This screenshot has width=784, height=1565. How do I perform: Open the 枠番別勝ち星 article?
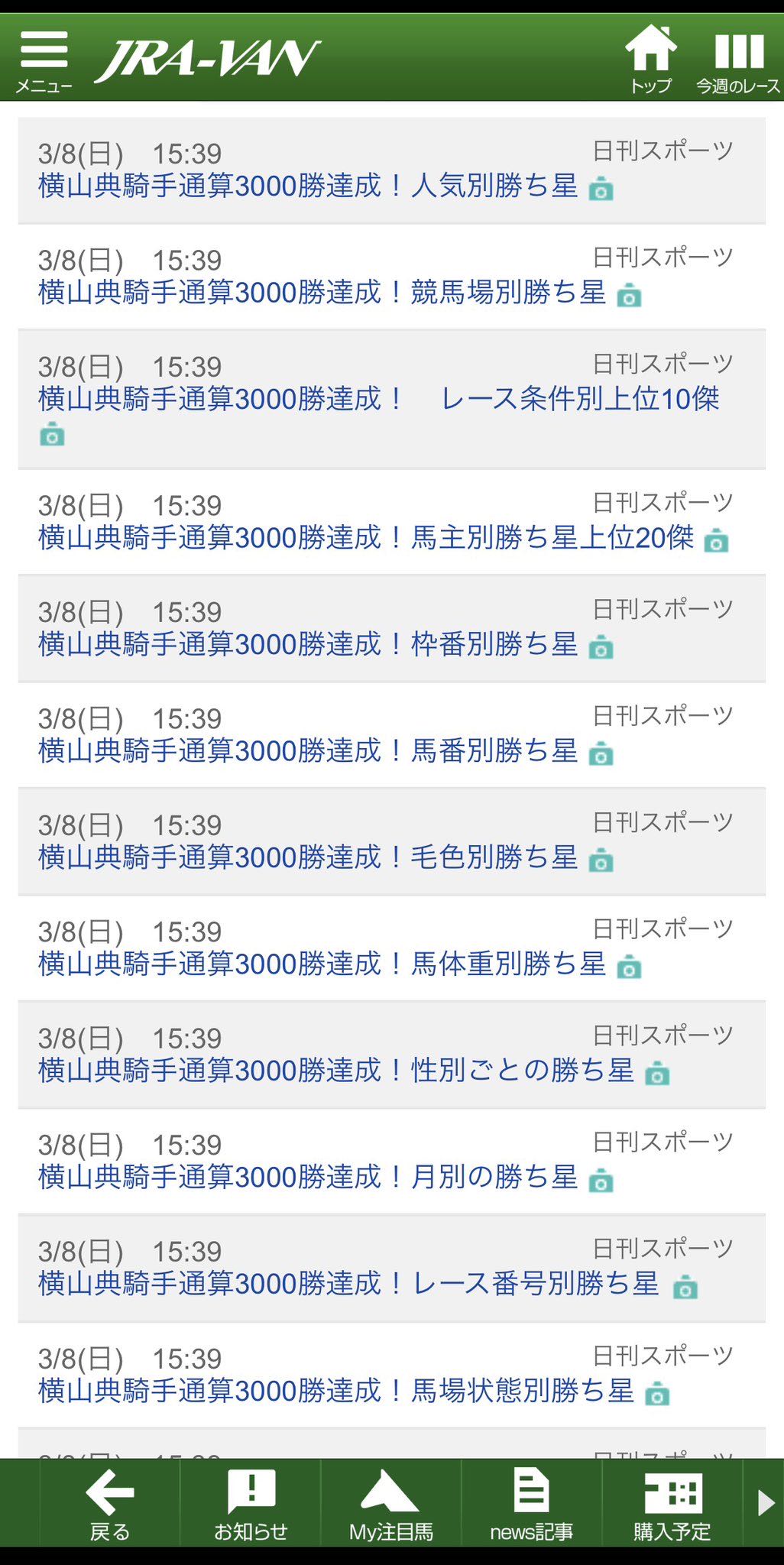pos(308,645)
